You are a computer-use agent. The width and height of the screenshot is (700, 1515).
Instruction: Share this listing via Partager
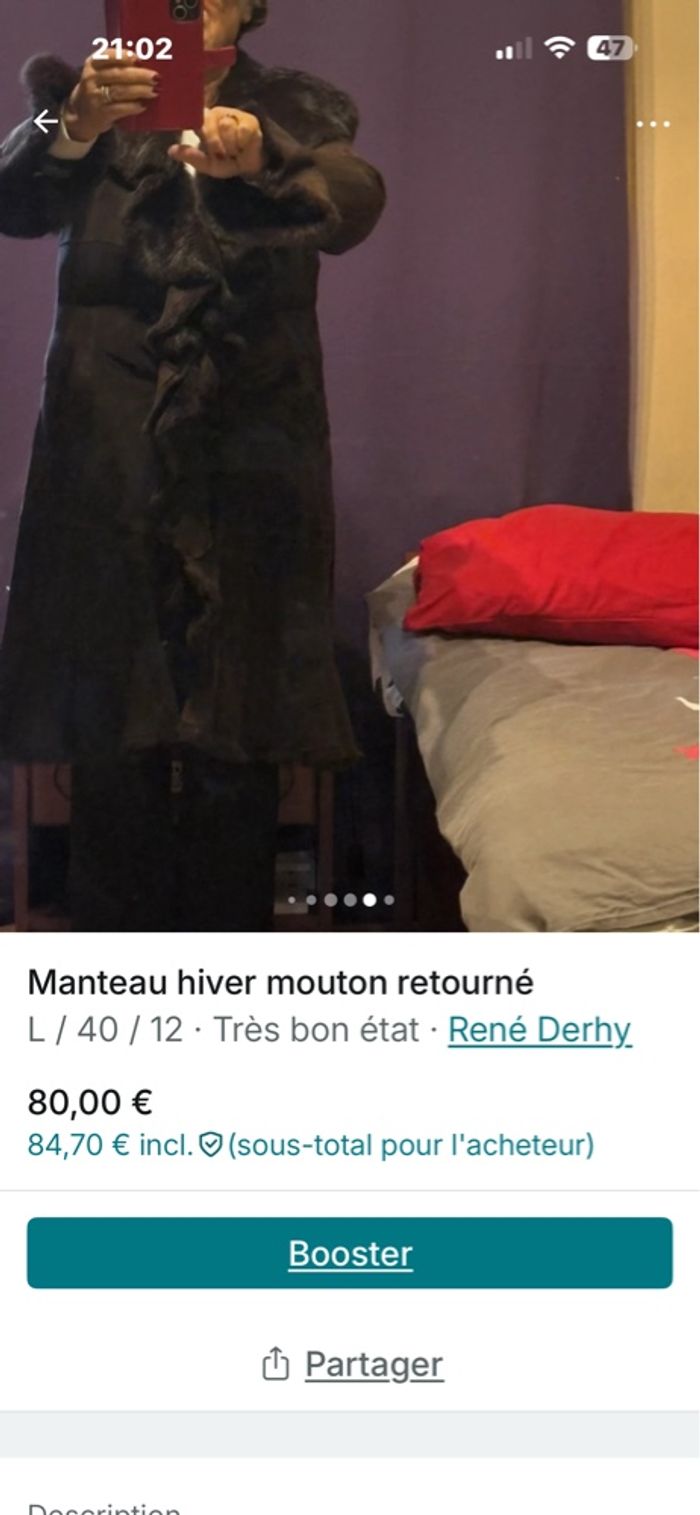click(x=352, y=1364)
